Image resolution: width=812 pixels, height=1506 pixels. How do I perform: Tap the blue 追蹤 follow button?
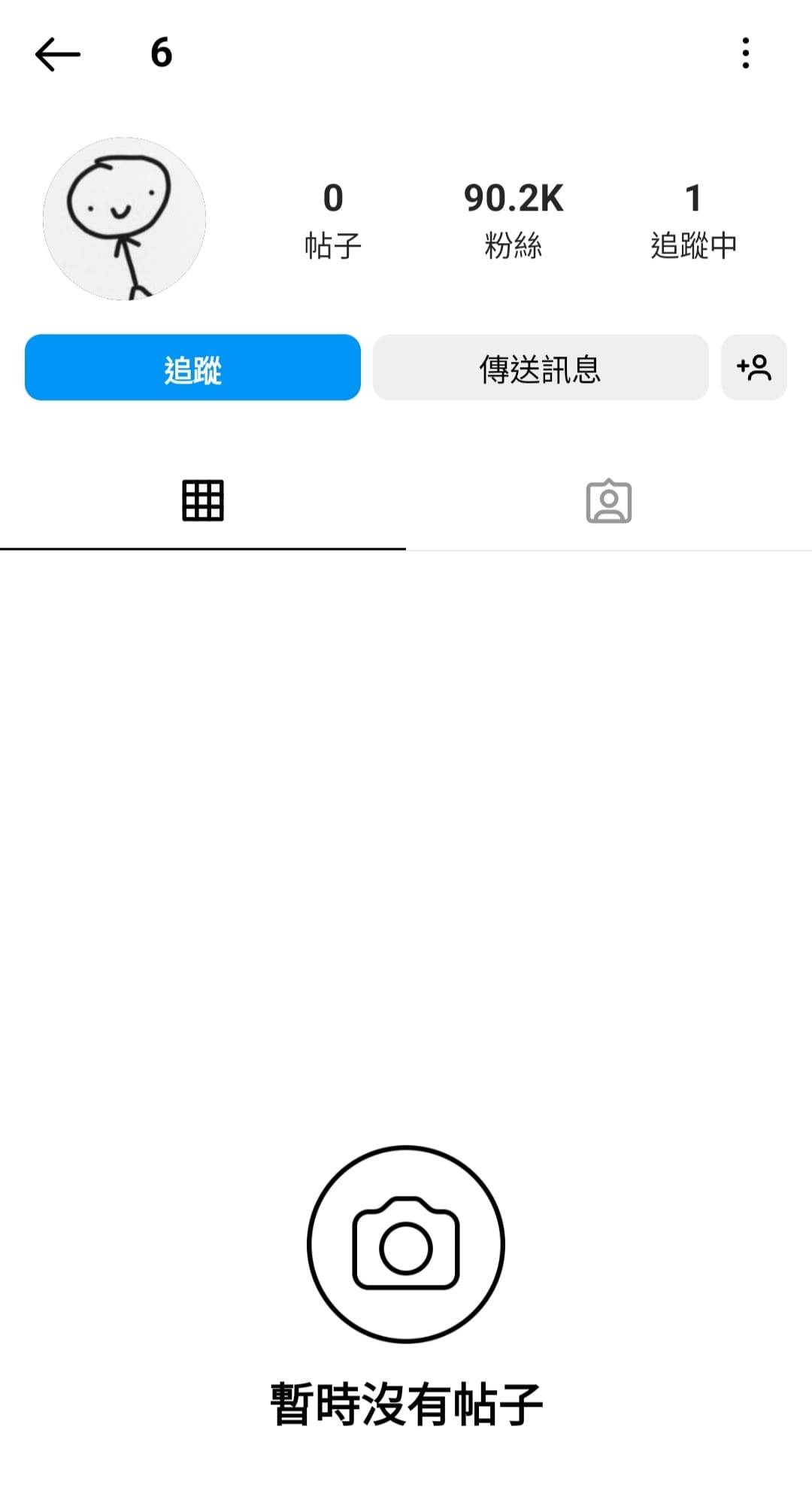(192, 368)
